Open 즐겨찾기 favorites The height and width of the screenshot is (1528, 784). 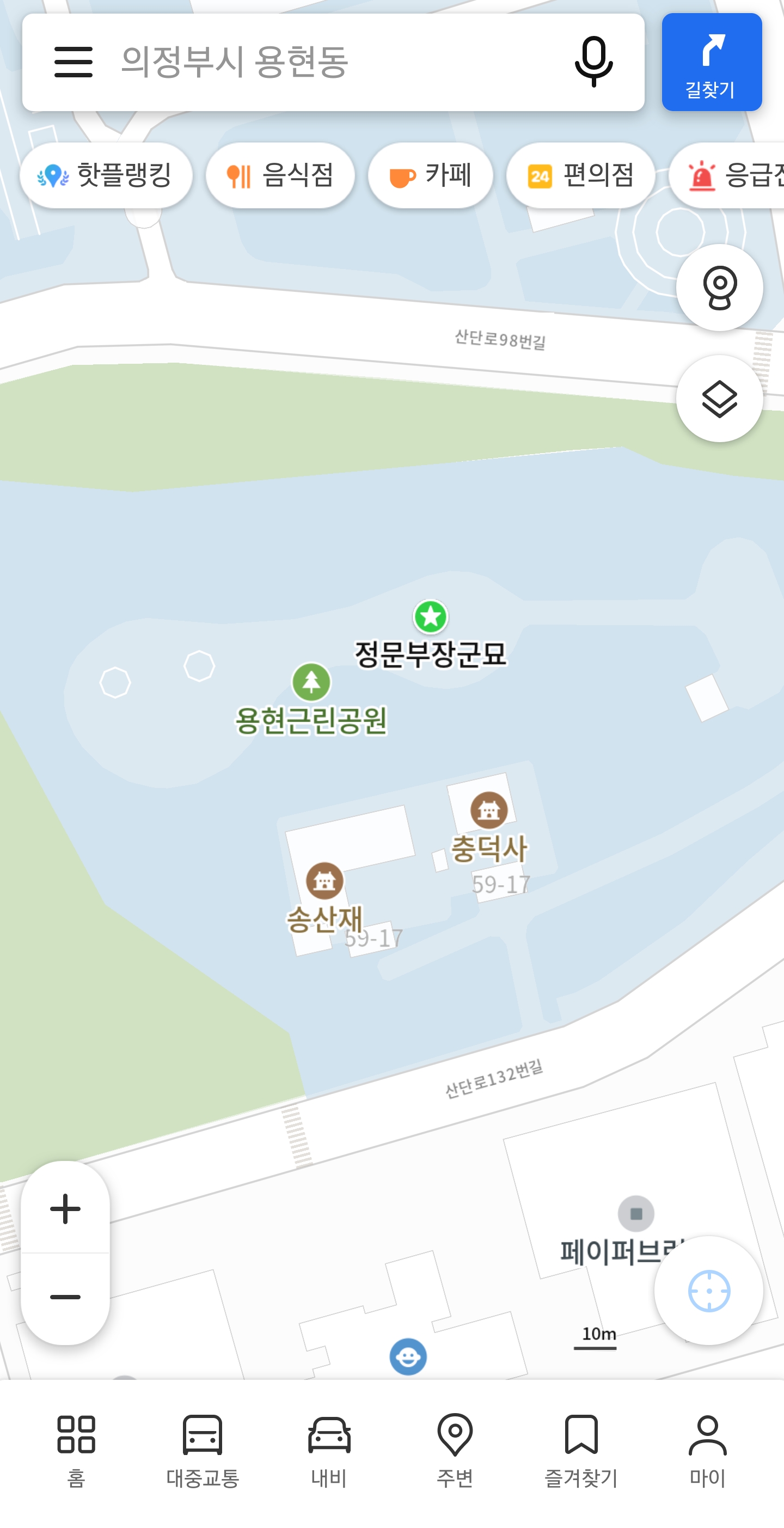(581, 1451)
